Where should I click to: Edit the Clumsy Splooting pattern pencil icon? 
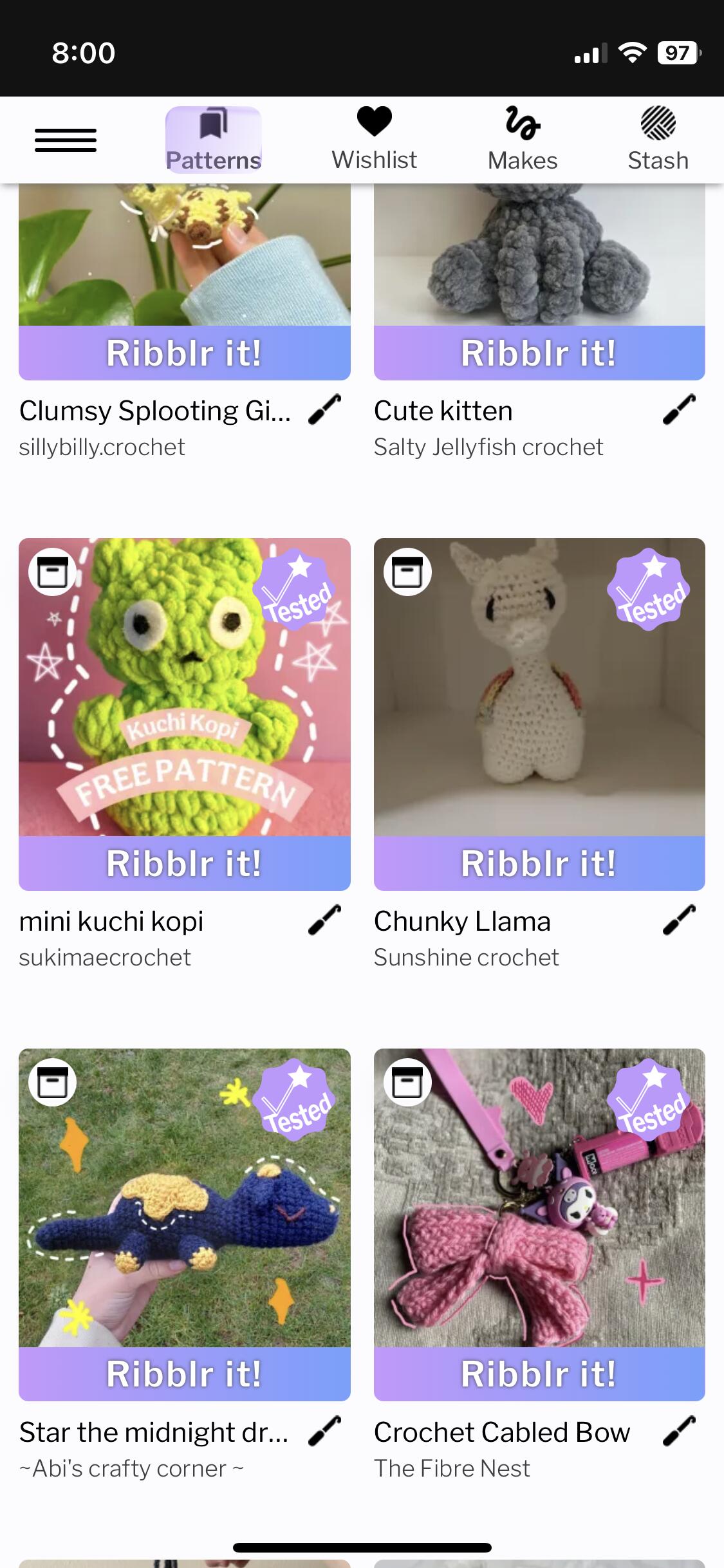coord(324,410)
